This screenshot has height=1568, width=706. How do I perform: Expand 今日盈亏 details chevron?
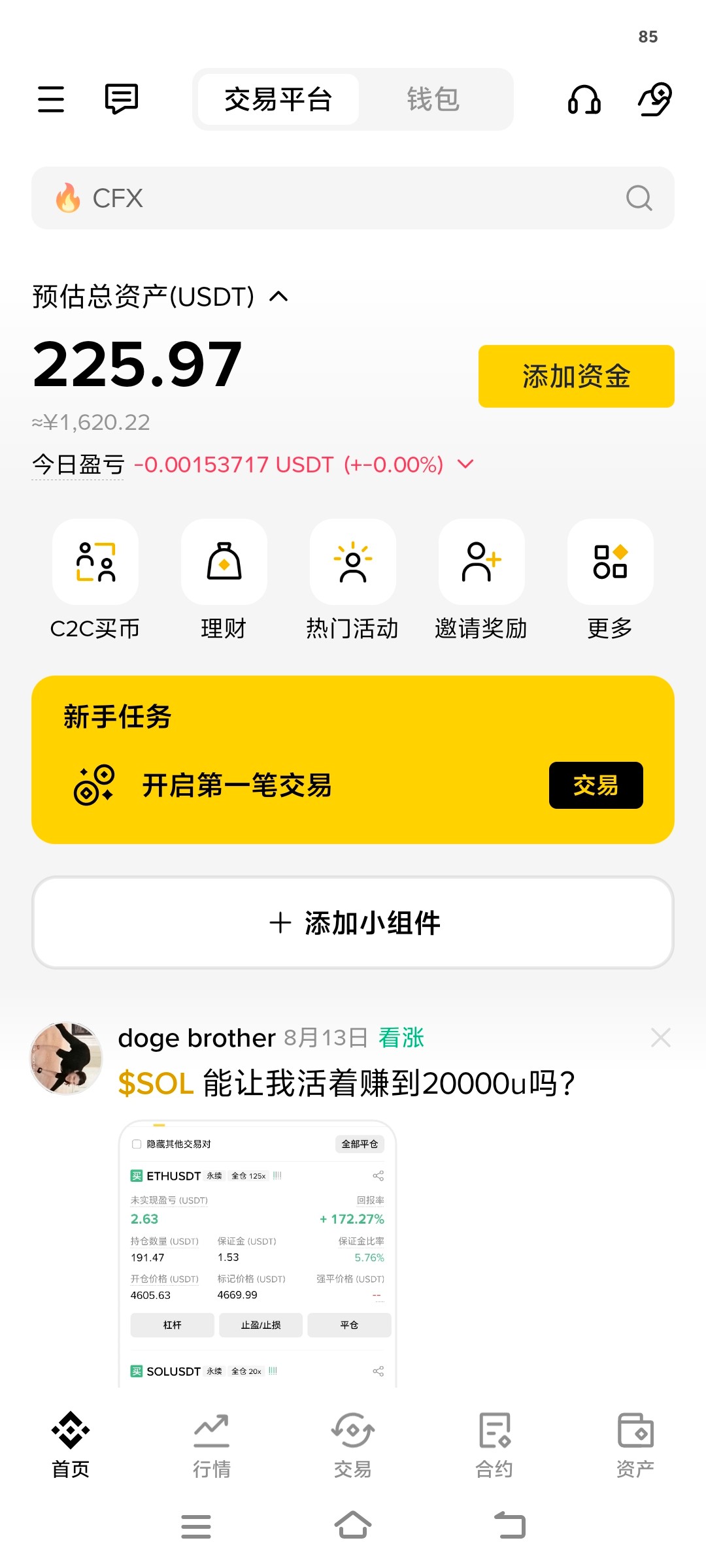point(465,464)
